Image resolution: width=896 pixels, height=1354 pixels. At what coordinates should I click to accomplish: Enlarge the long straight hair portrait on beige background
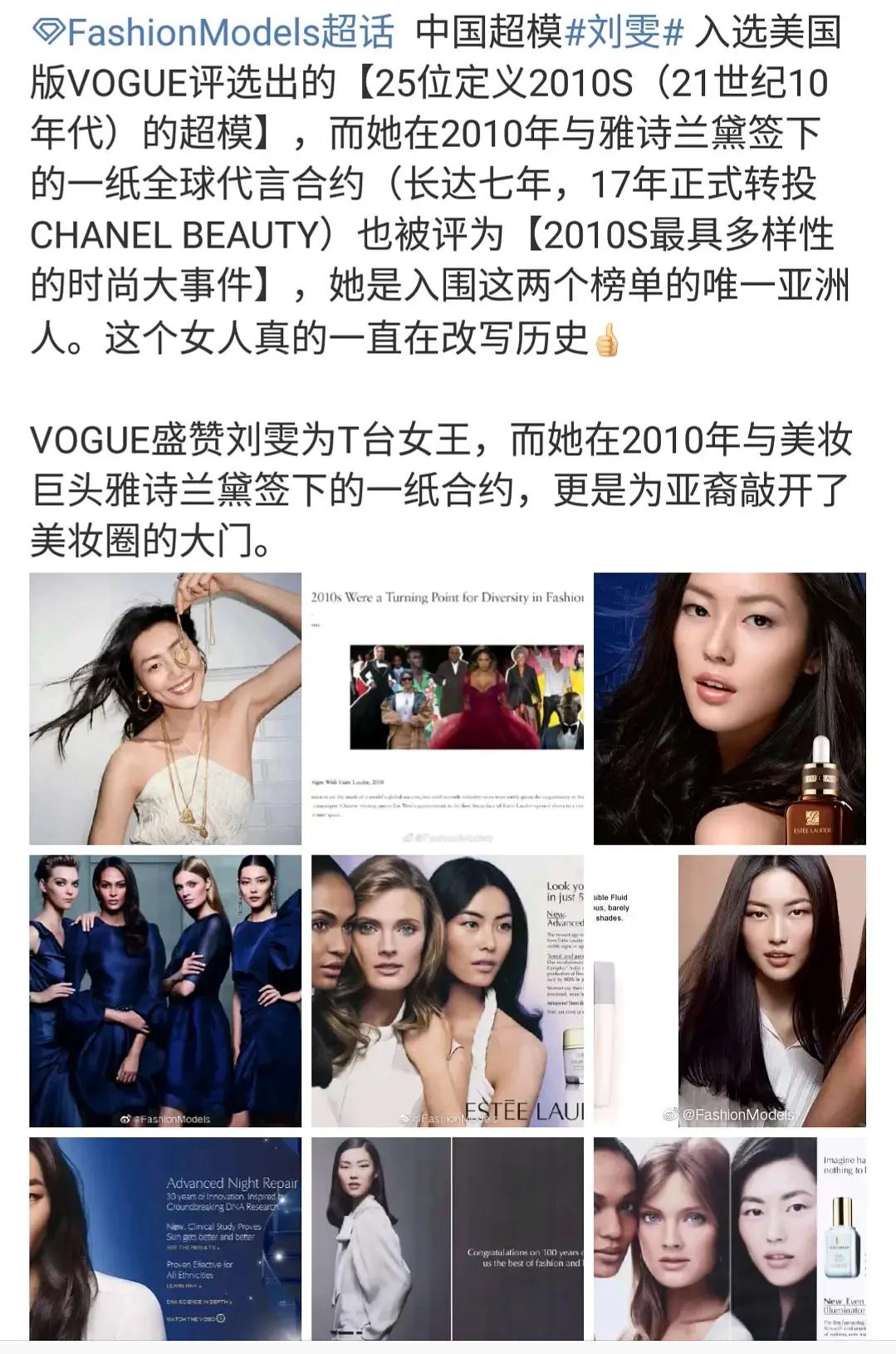729,990
